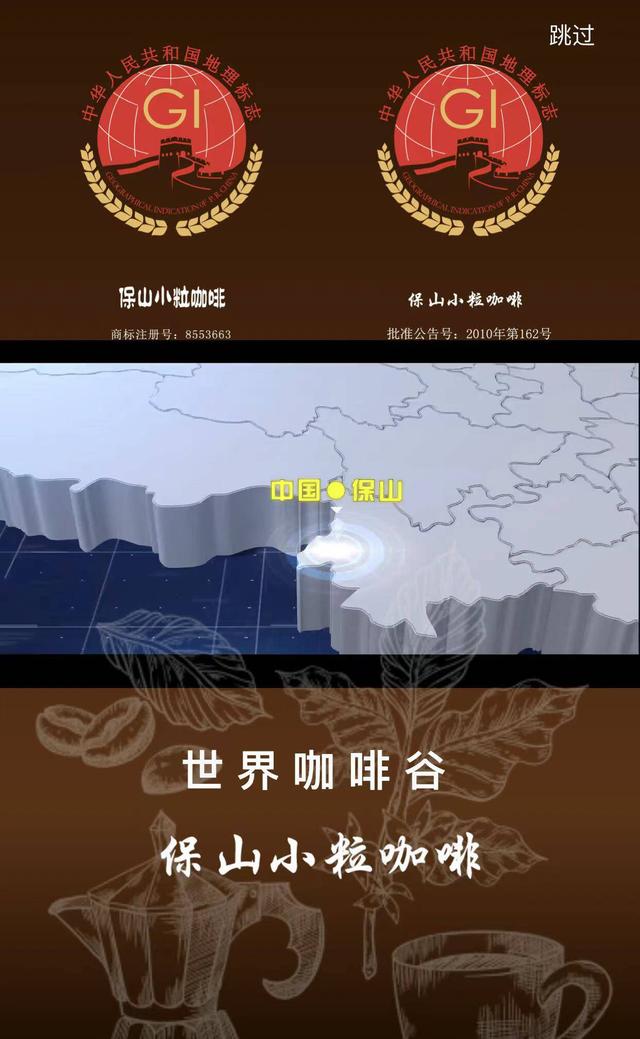Skip the splash ad via 跳过
The width and height of the screenshot is (640, 1039).
point(572,35)
